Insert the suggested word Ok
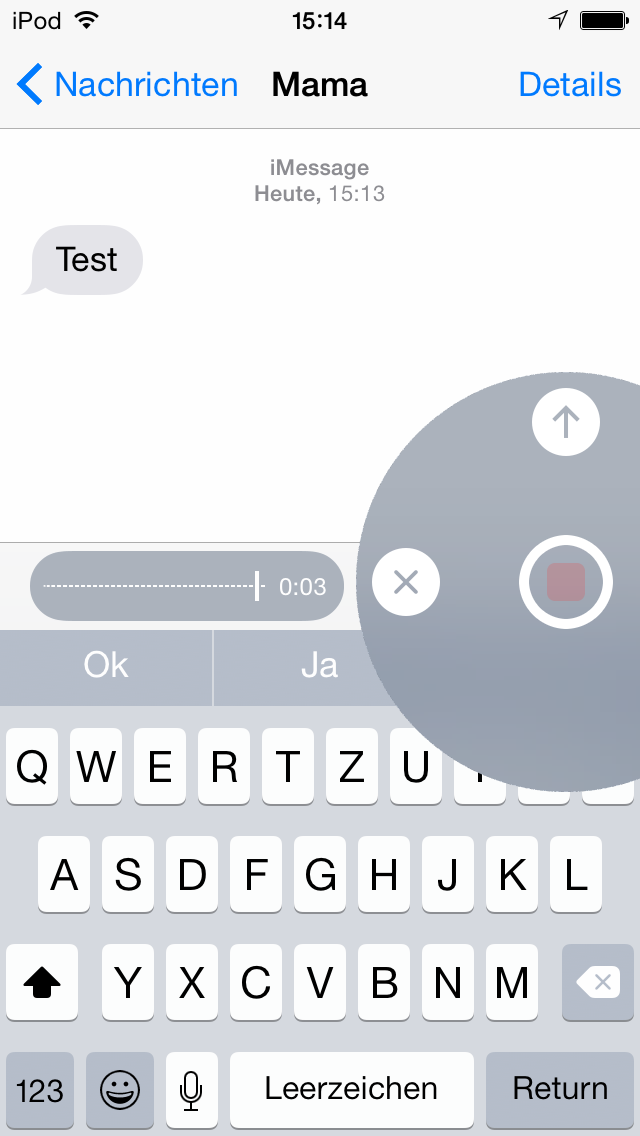 pos(106,666)
